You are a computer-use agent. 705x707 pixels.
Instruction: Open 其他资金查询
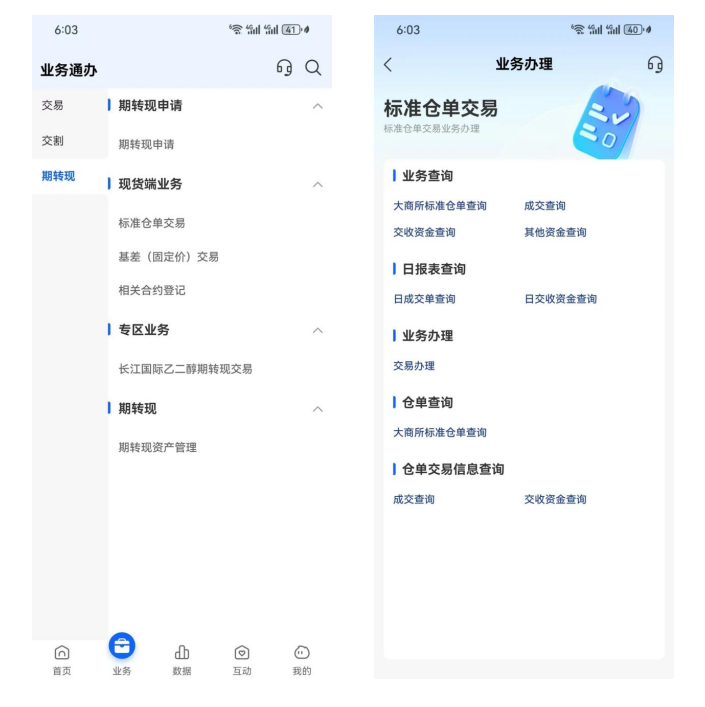[x=555, y=233]
